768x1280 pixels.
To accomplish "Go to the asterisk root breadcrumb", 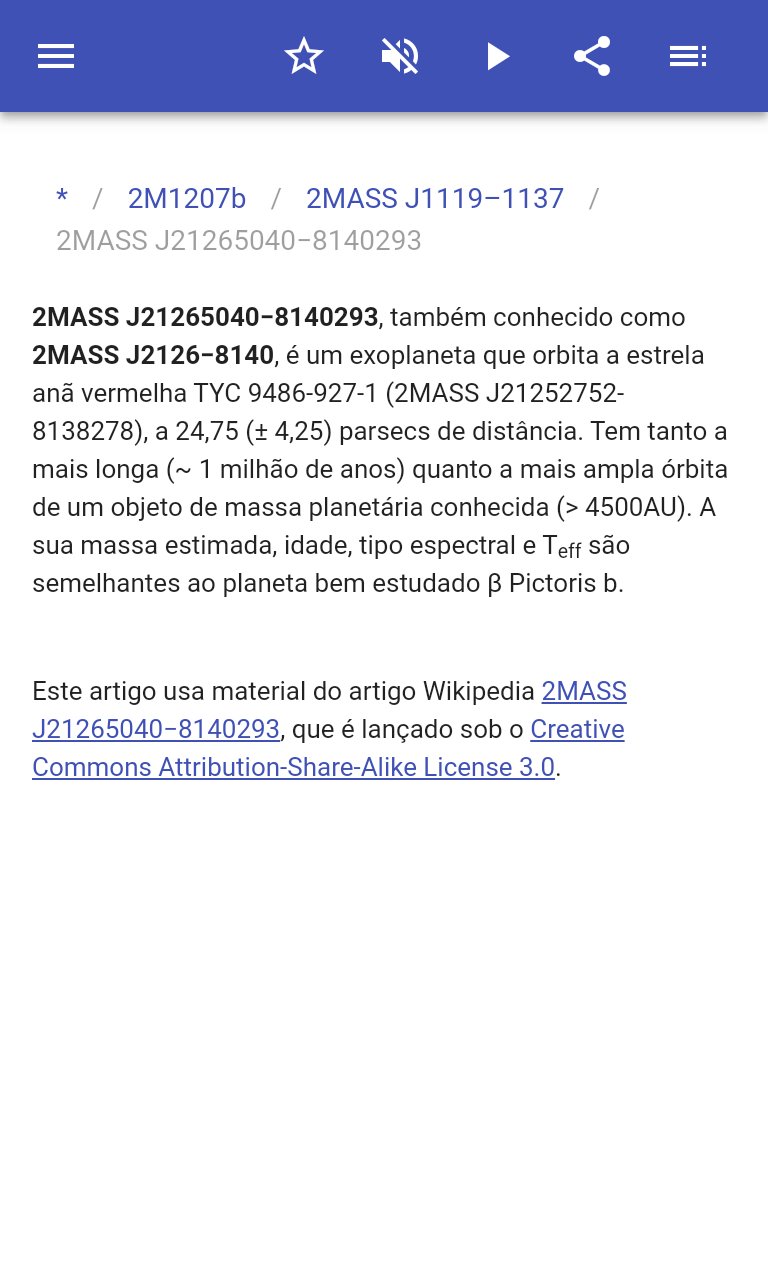I will click(62, 199).
